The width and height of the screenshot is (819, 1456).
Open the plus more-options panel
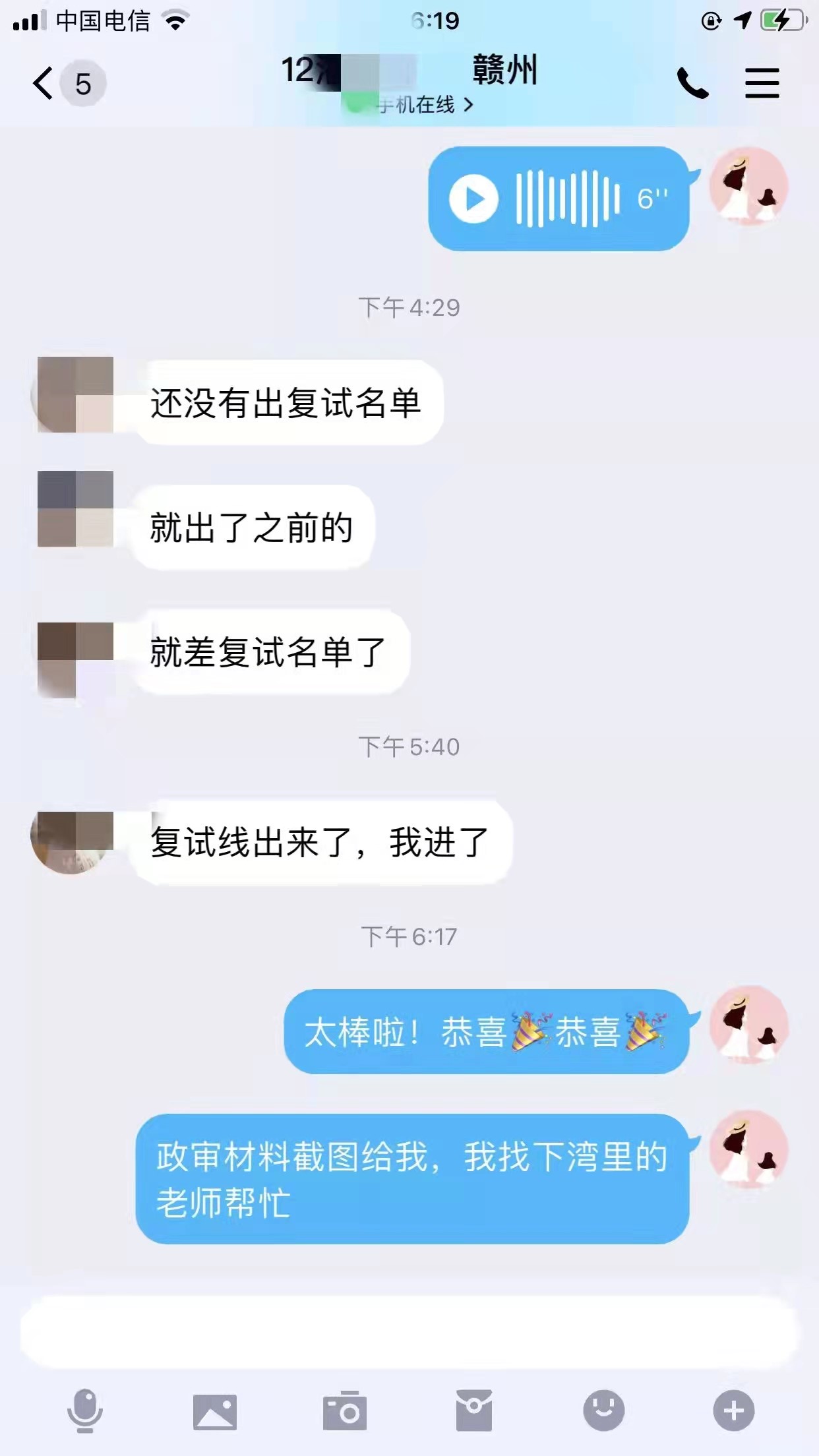point(733,1411)
